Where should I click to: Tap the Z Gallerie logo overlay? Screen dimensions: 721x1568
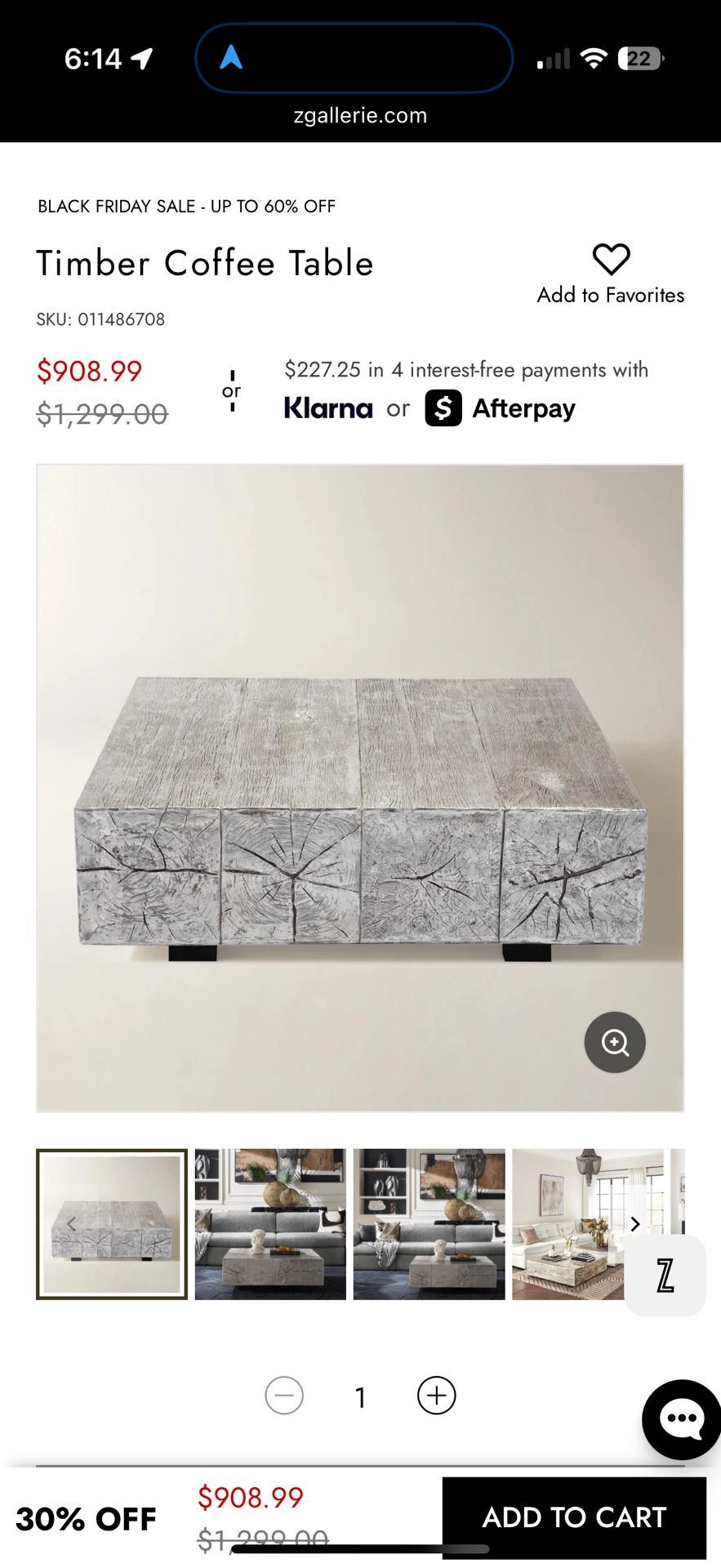[x=664, y=1276]
